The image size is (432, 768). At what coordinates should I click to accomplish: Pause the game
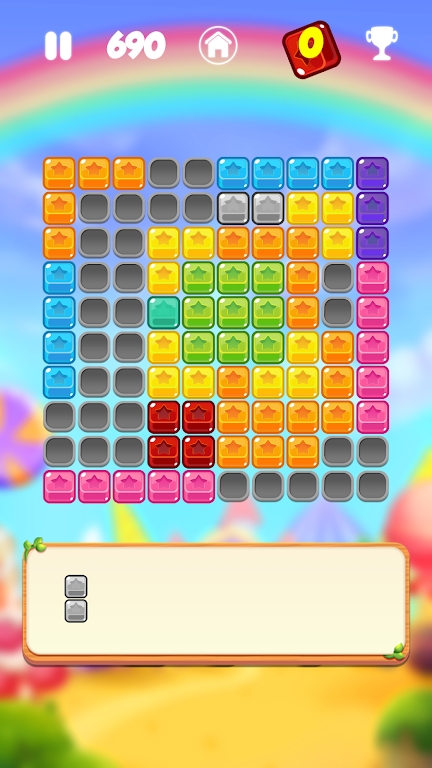[58, 46]
